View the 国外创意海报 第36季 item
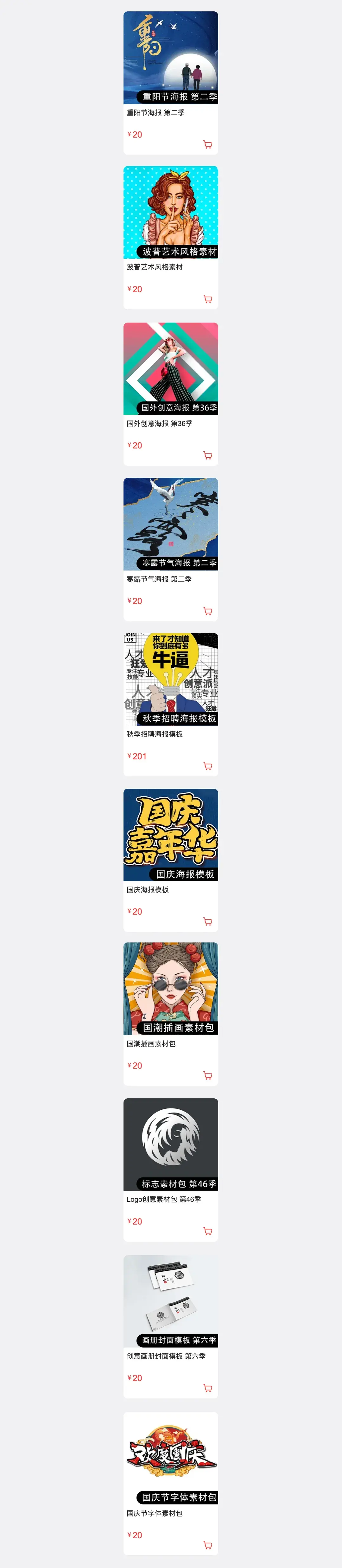The image size is (342, 1568). click(x=171, y=369)
